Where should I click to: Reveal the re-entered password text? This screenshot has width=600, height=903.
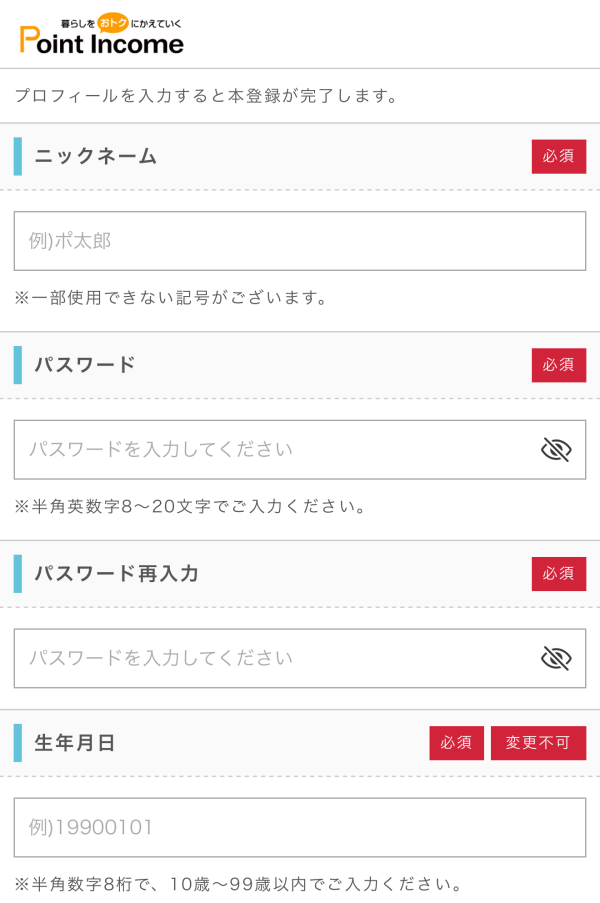click(556, 658)
